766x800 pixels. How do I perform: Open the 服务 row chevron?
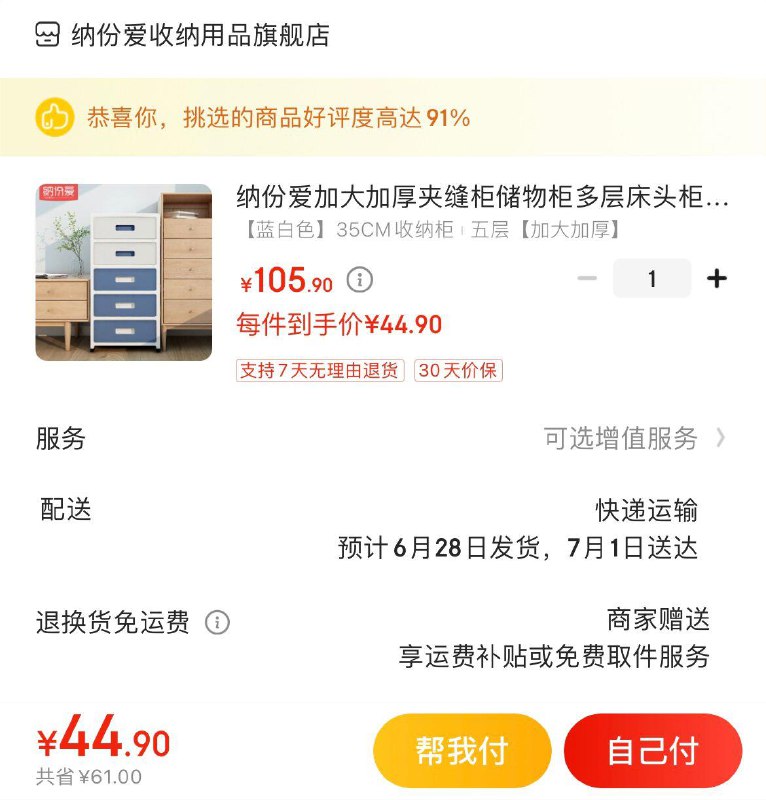[720, 438]
